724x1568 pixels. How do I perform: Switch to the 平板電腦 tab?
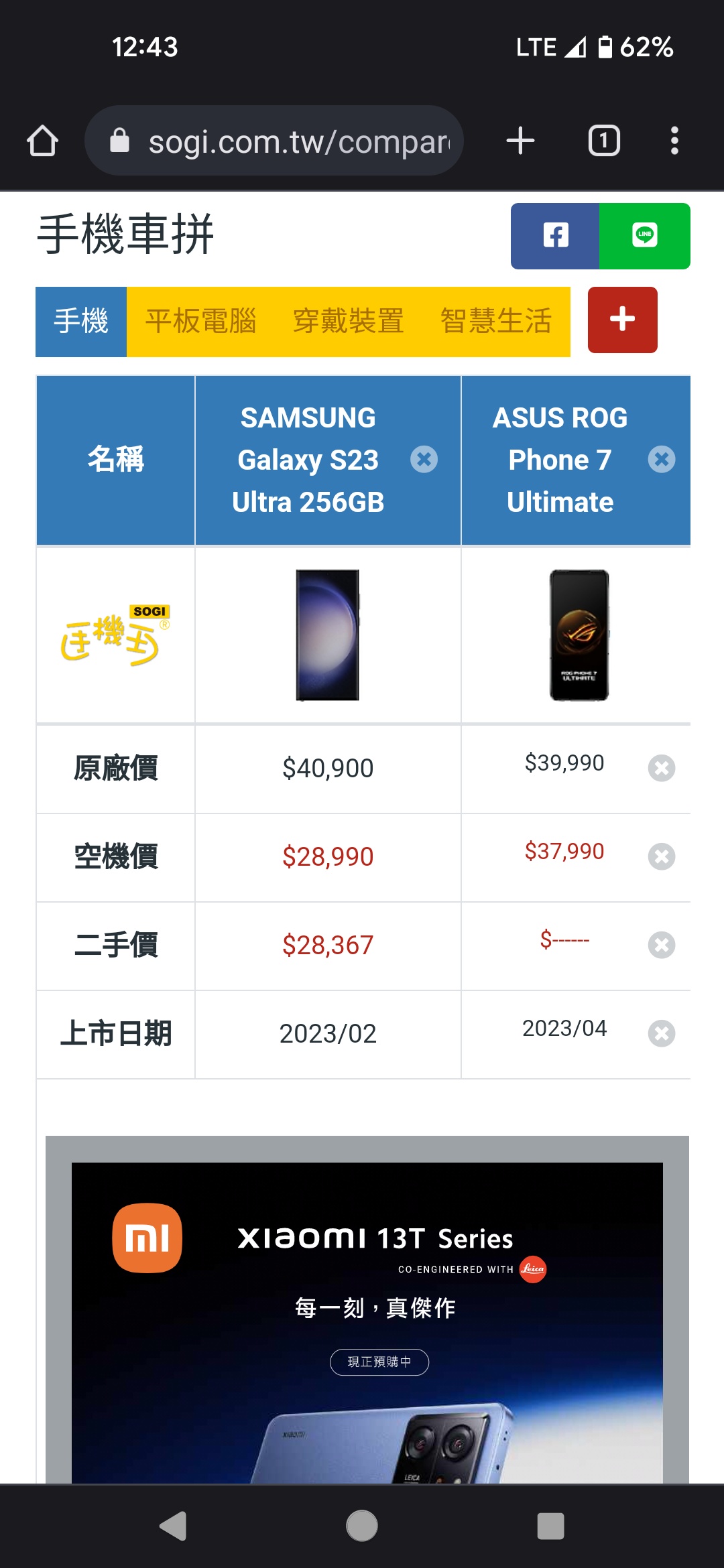[x=200, y=322]
